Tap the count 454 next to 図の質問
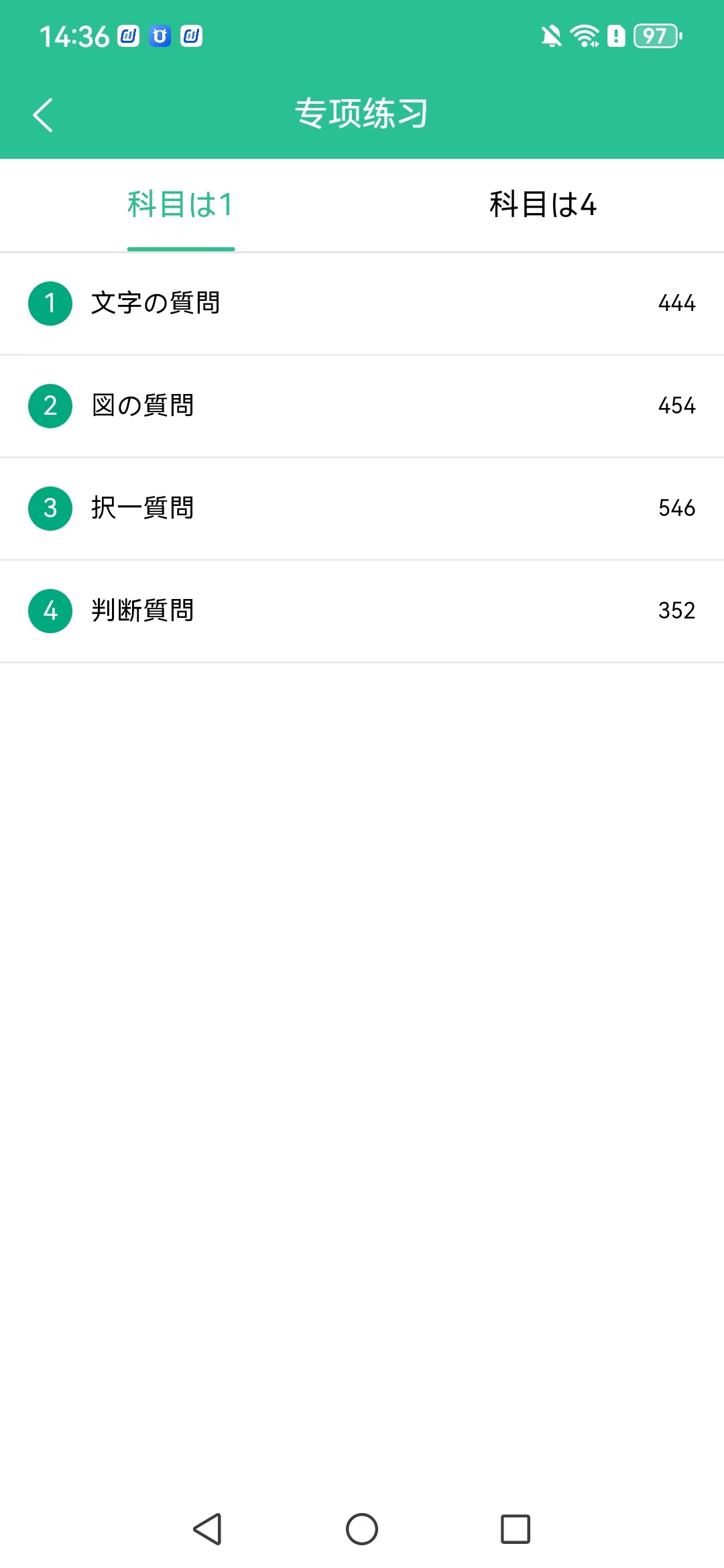Image resolution: width=724 pixels, height=1568 pixels. coord(676,405)
